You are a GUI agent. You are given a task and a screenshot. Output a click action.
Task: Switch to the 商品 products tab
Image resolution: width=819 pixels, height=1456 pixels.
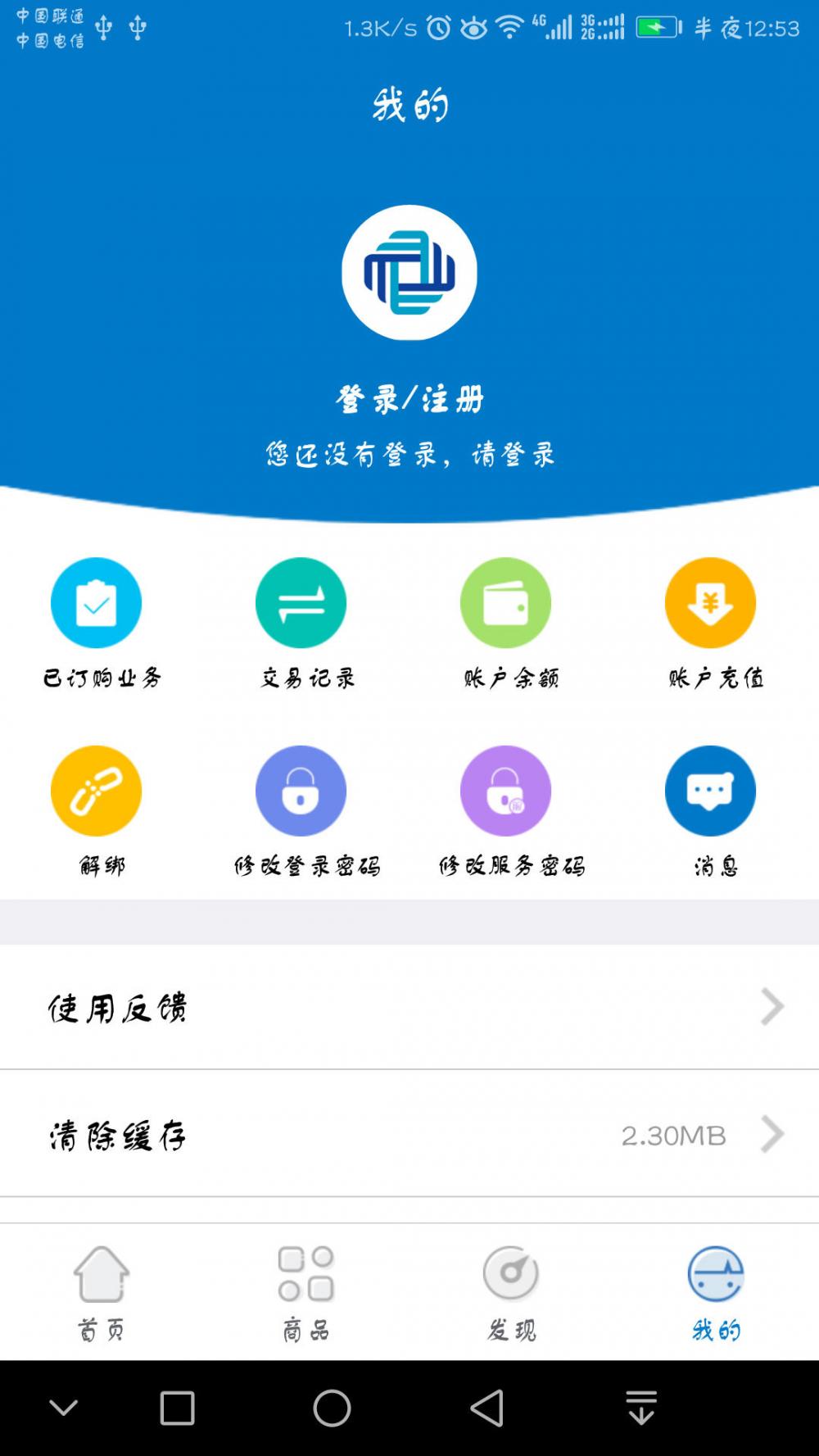click(306, 1293)
